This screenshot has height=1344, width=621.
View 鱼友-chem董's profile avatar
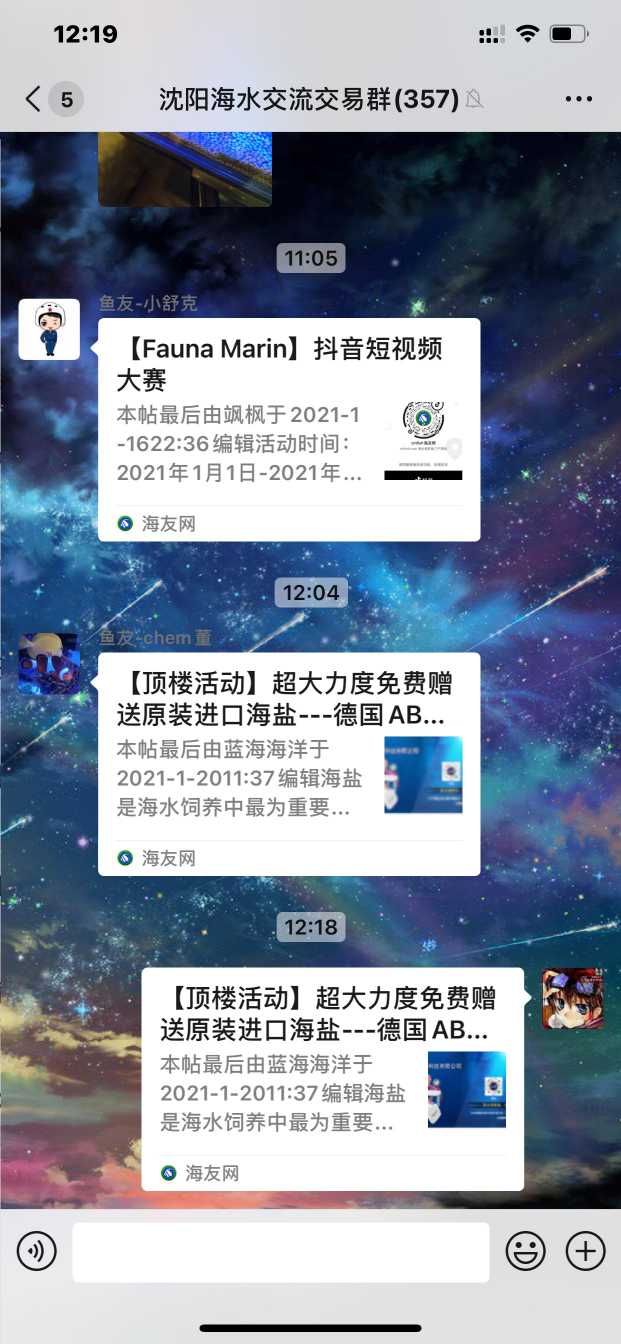(x=49, y=663)
